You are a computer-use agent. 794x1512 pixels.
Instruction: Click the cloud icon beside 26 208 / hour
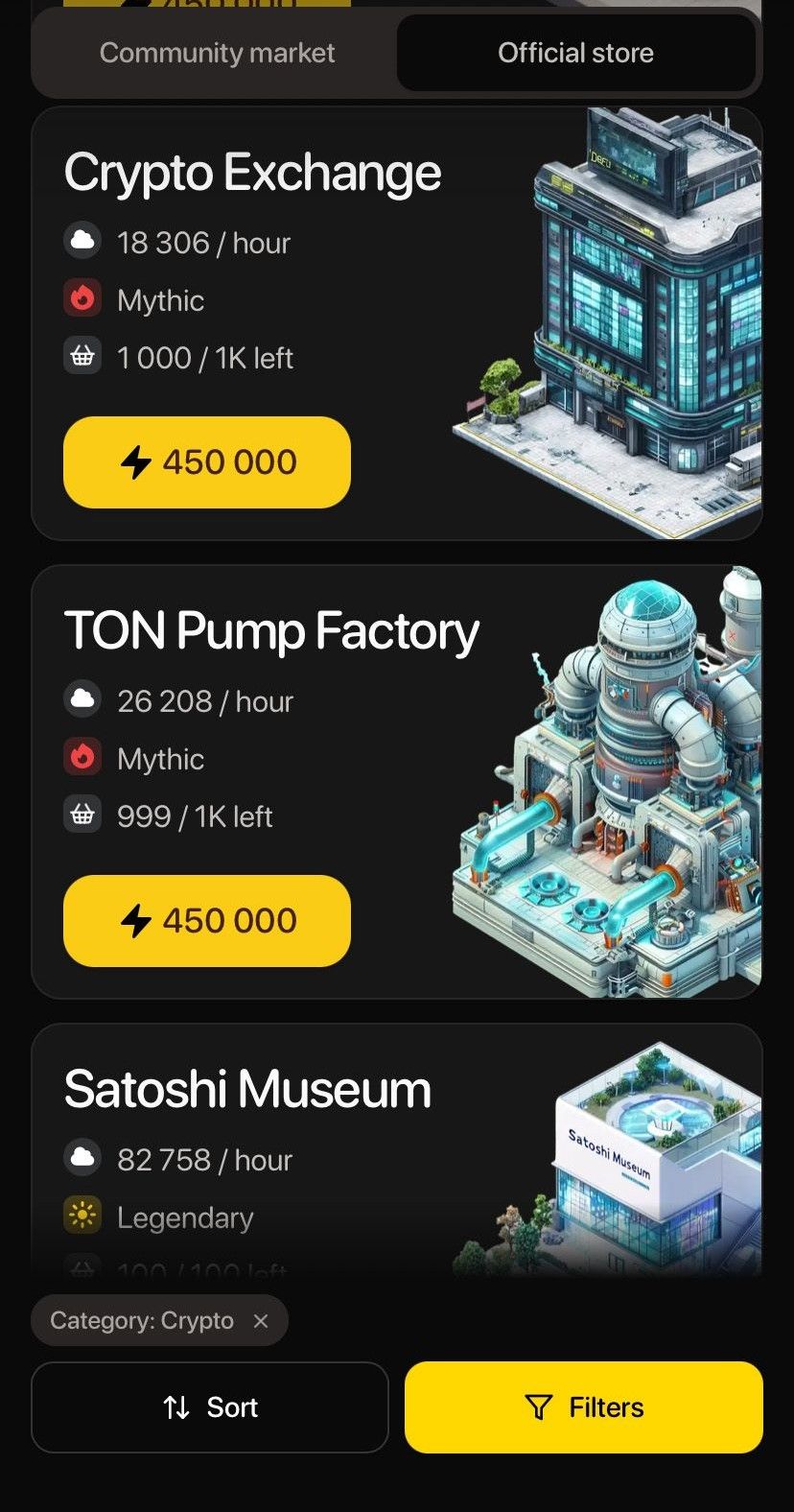coord(82,699)
